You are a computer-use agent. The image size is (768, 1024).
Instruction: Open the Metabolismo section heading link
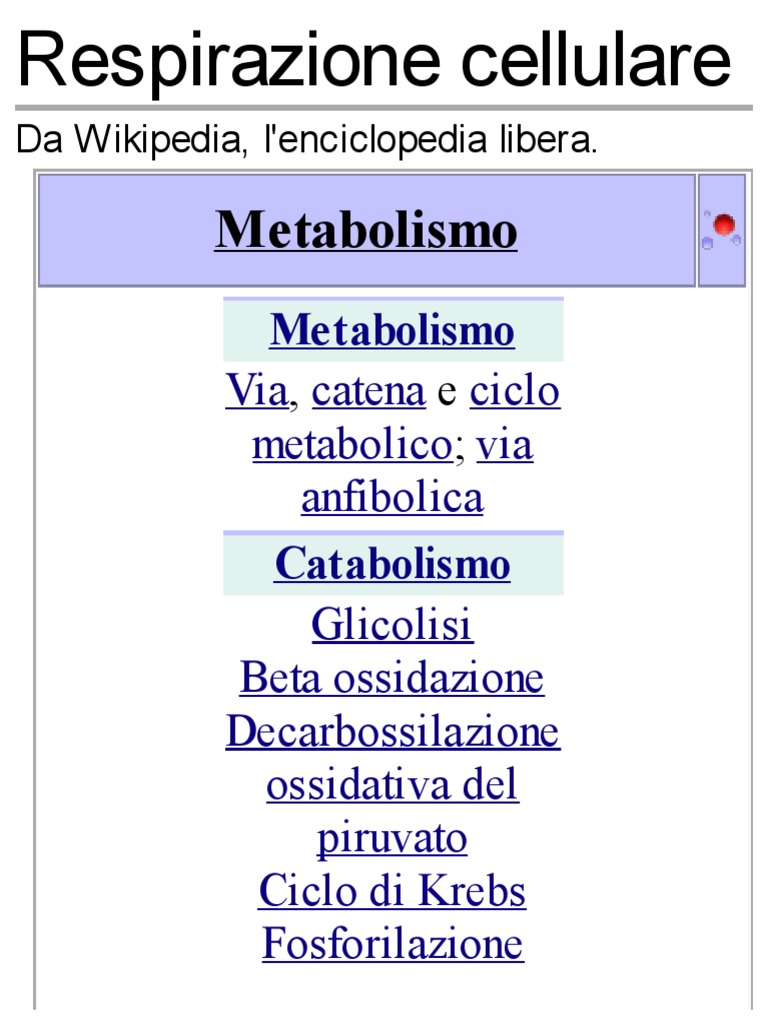pyautogui.click(x=392, y=330)
